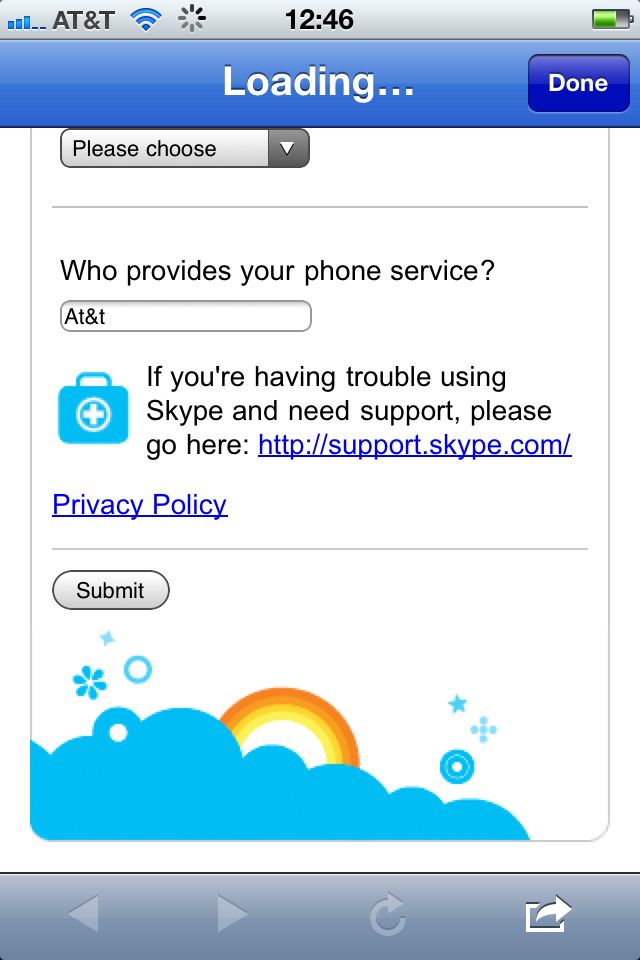Tap the Done button
The width and height of the screenshot is (640, 960).
coord(579,83)
